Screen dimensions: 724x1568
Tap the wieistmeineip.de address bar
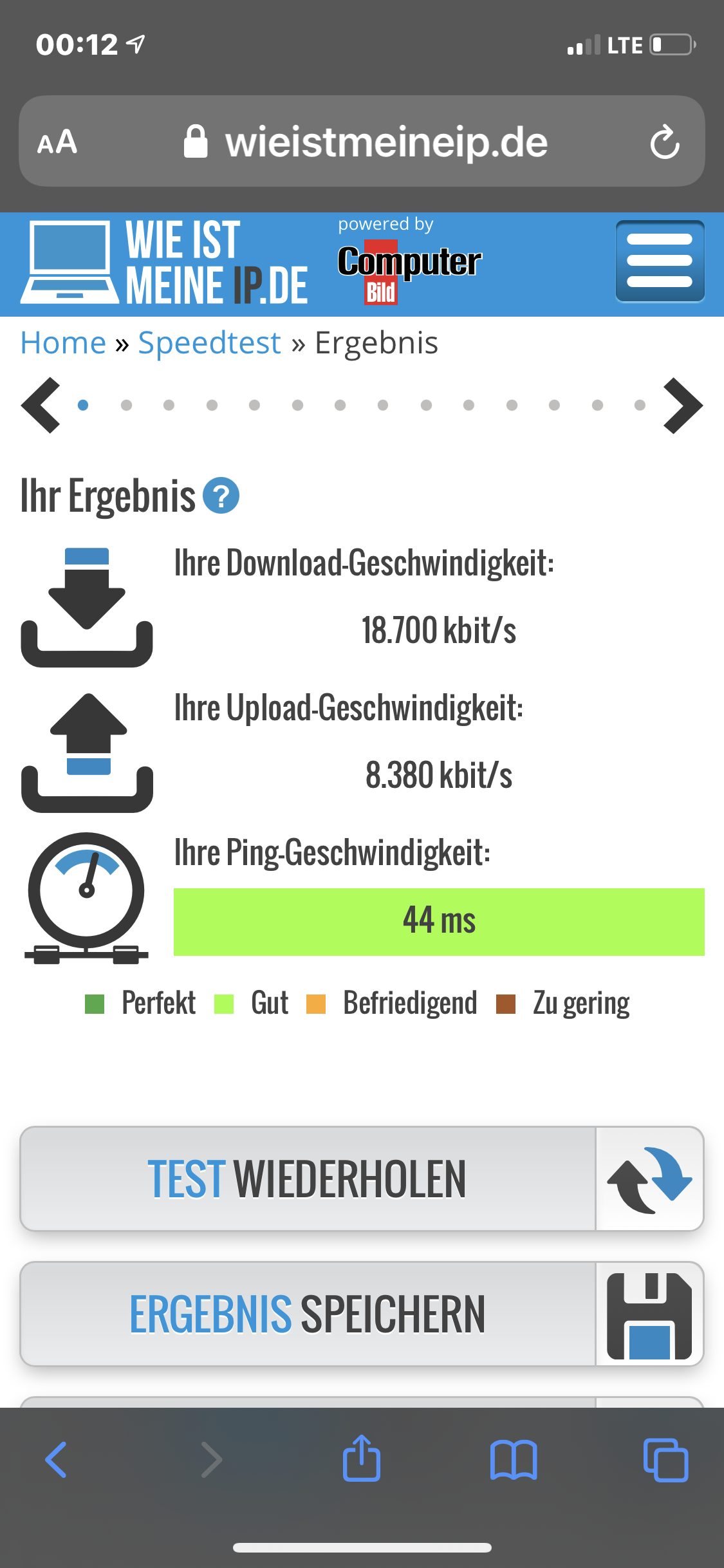pos(386,142)
